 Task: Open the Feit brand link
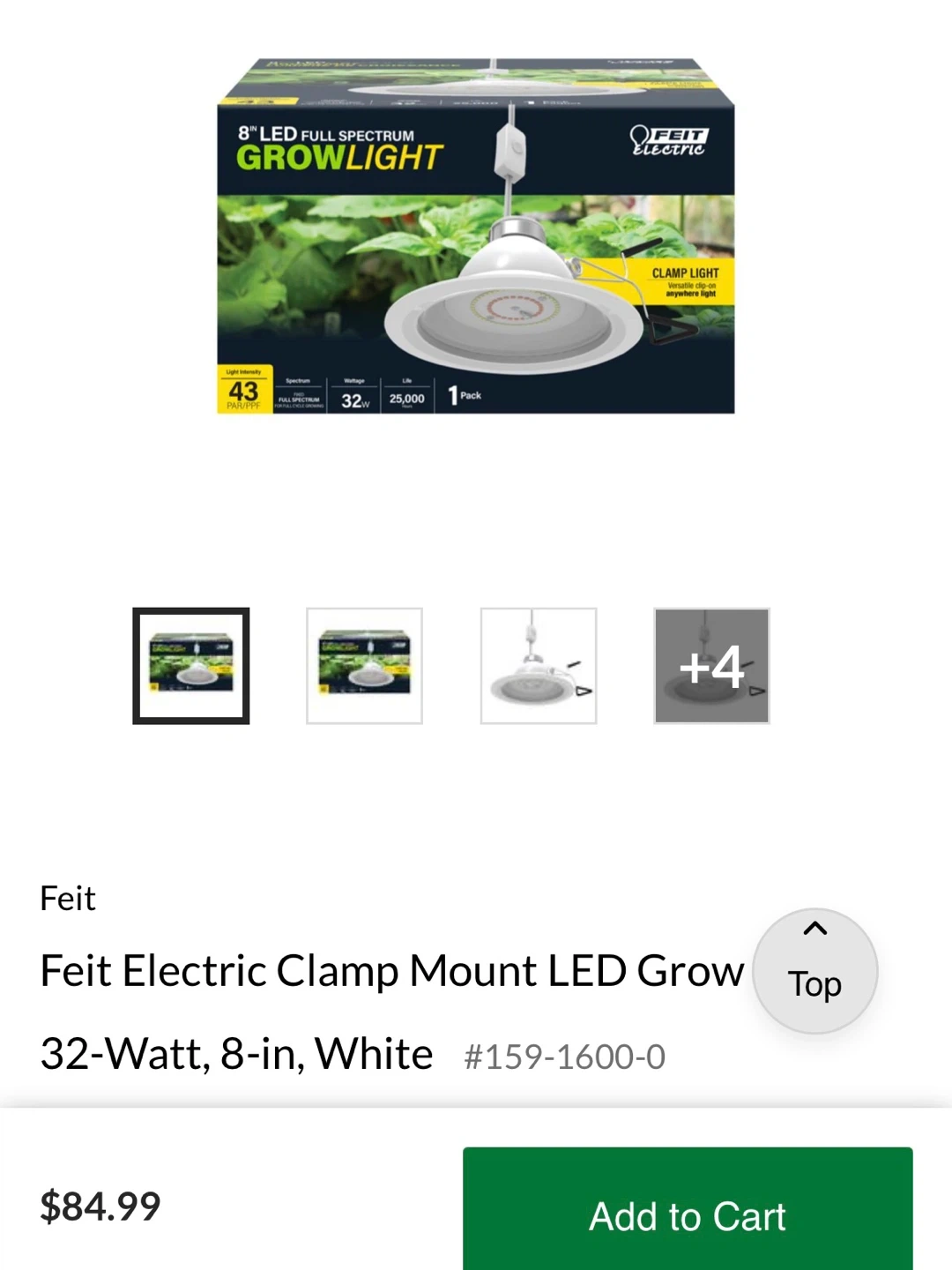click(68, 899)
